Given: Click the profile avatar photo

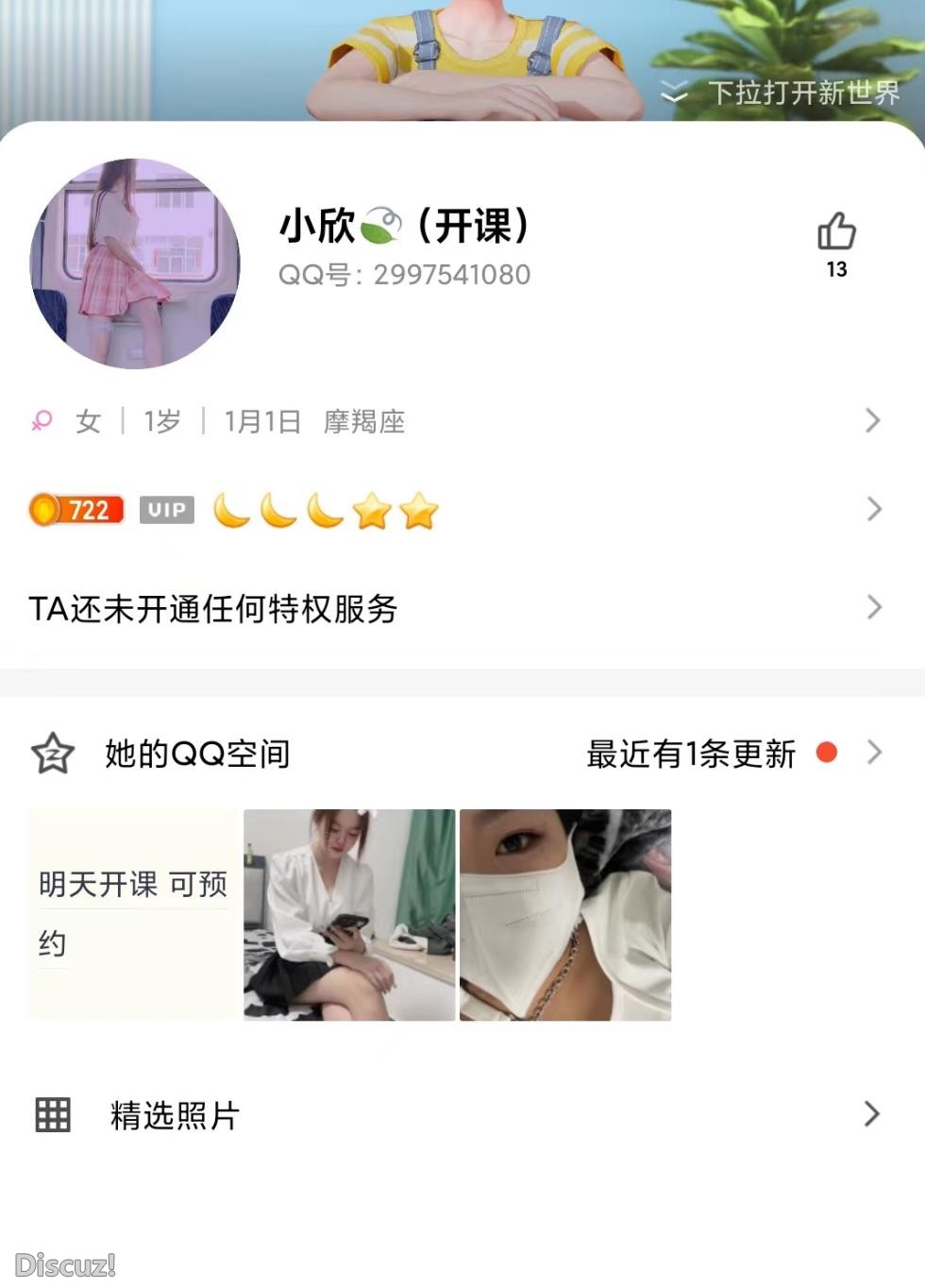Looking at the screenshot, I should click(138, 264).
